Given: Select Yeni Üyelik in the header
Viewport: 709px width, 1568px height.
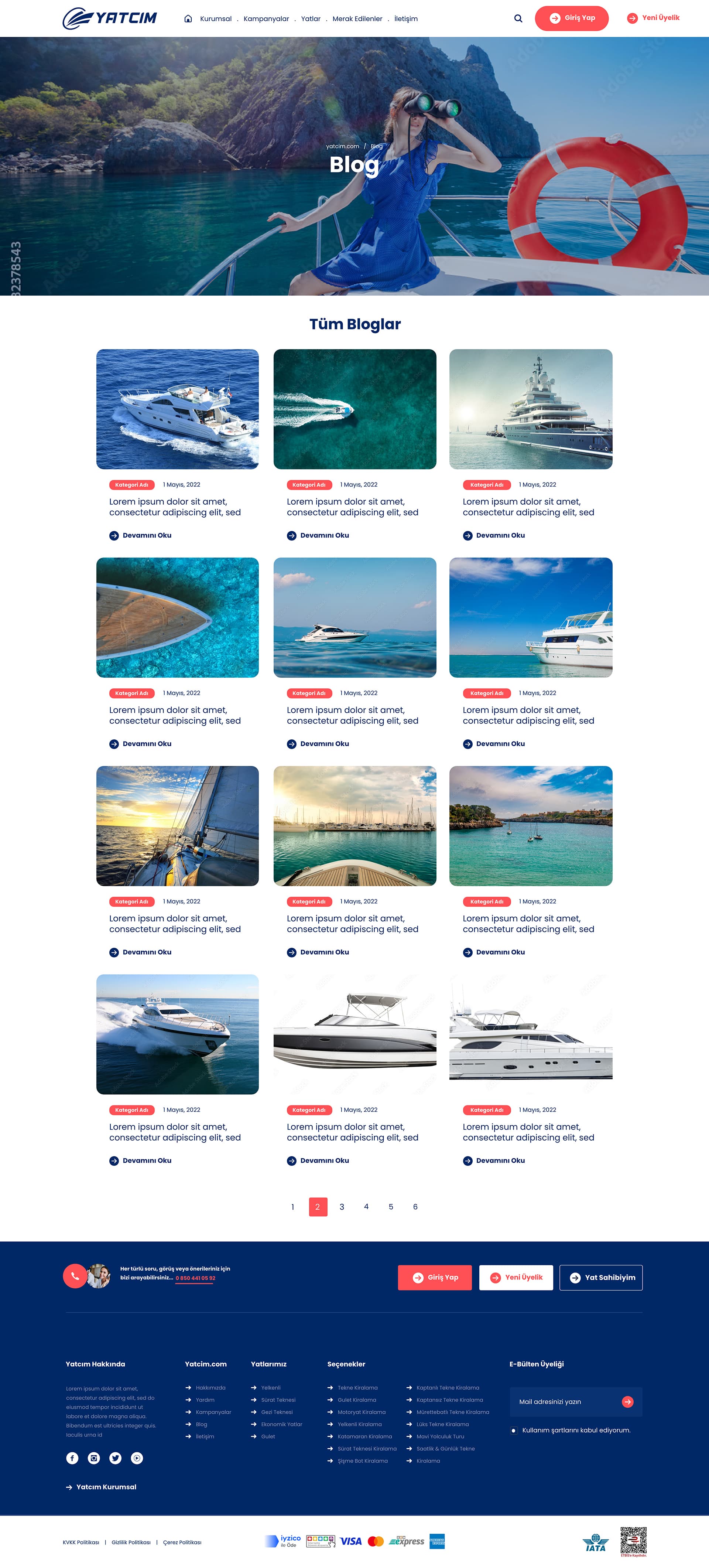Looking at the screenshot, I should pos(653,18).
